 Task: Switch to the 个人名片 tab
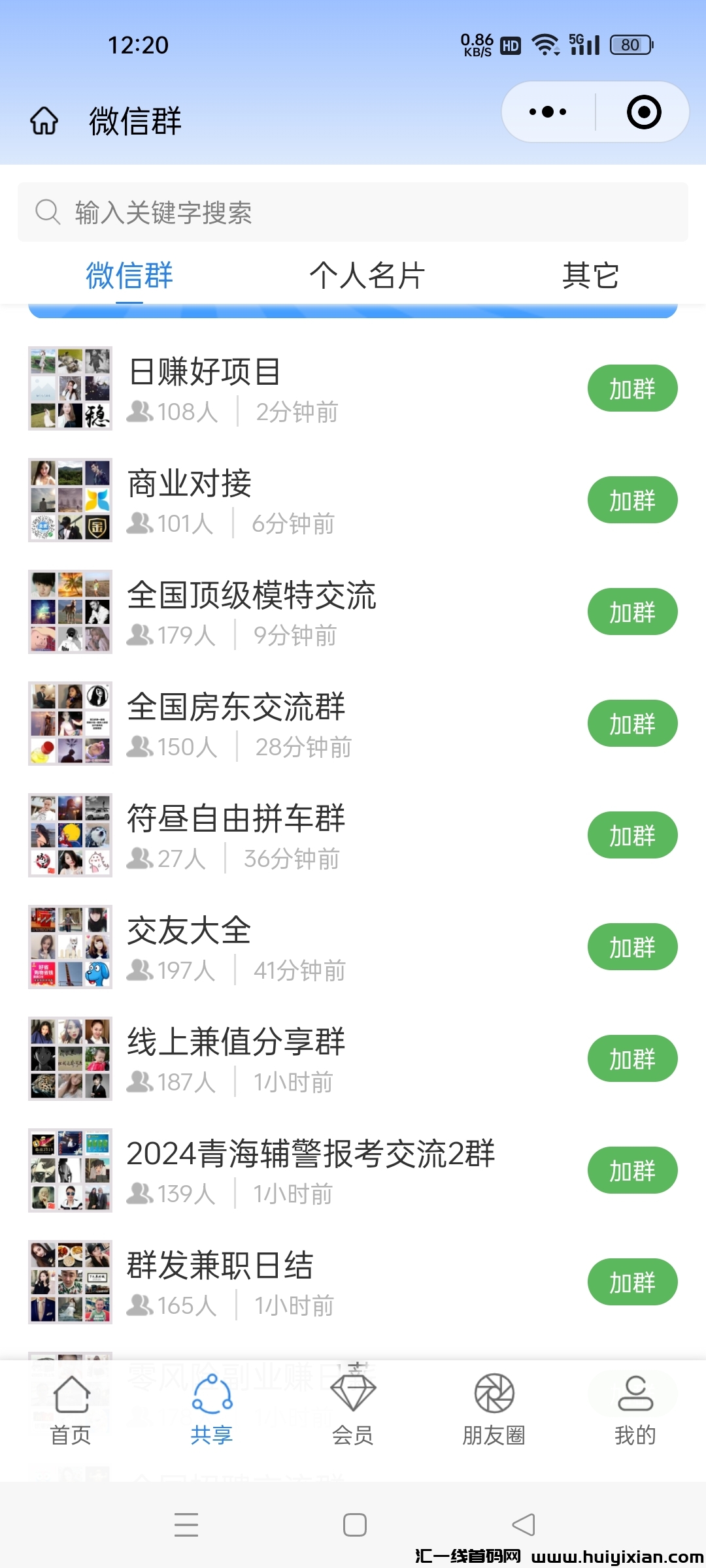[367, 275]
